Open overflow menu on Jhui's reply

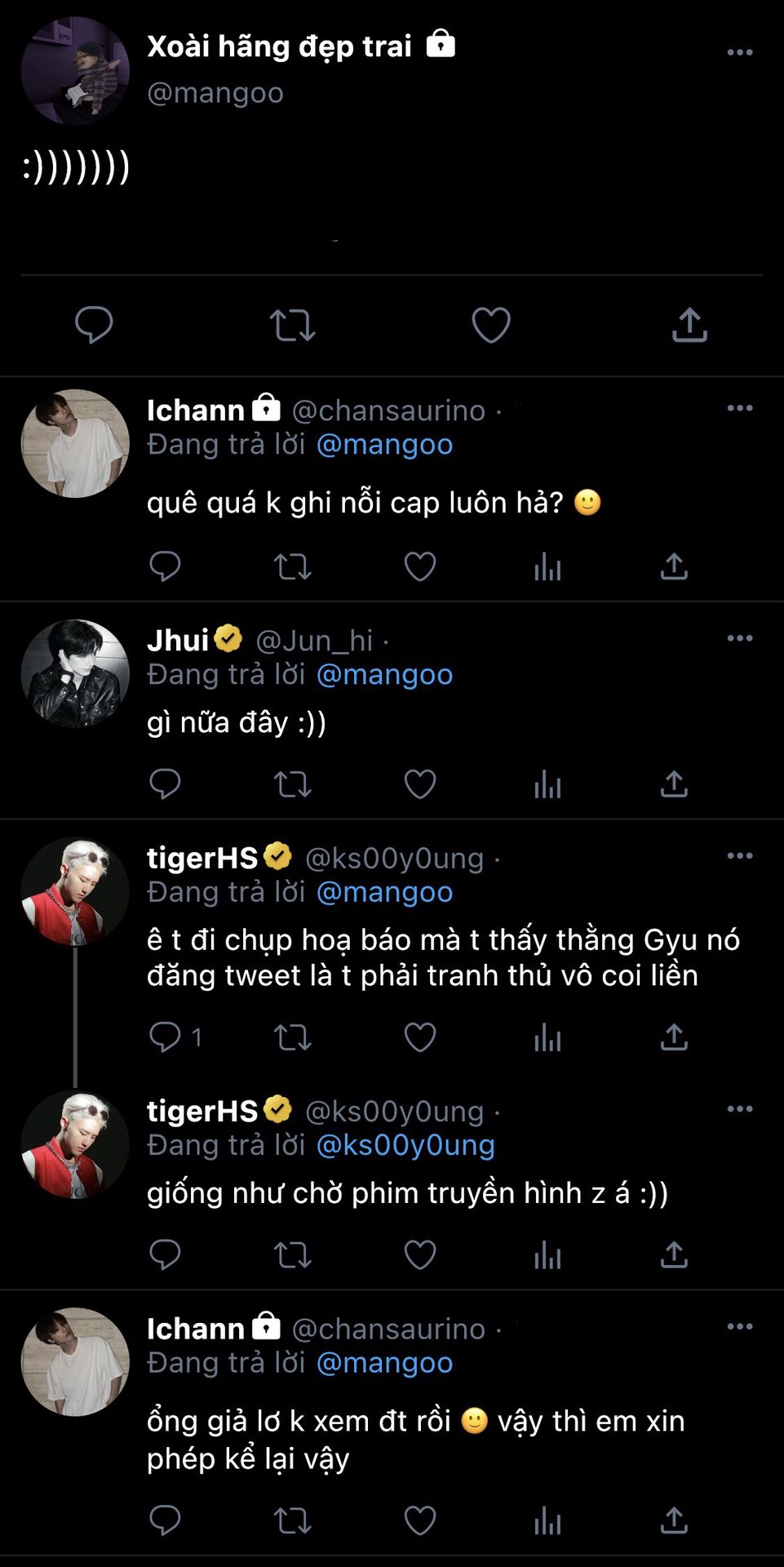tap(739, 638)
